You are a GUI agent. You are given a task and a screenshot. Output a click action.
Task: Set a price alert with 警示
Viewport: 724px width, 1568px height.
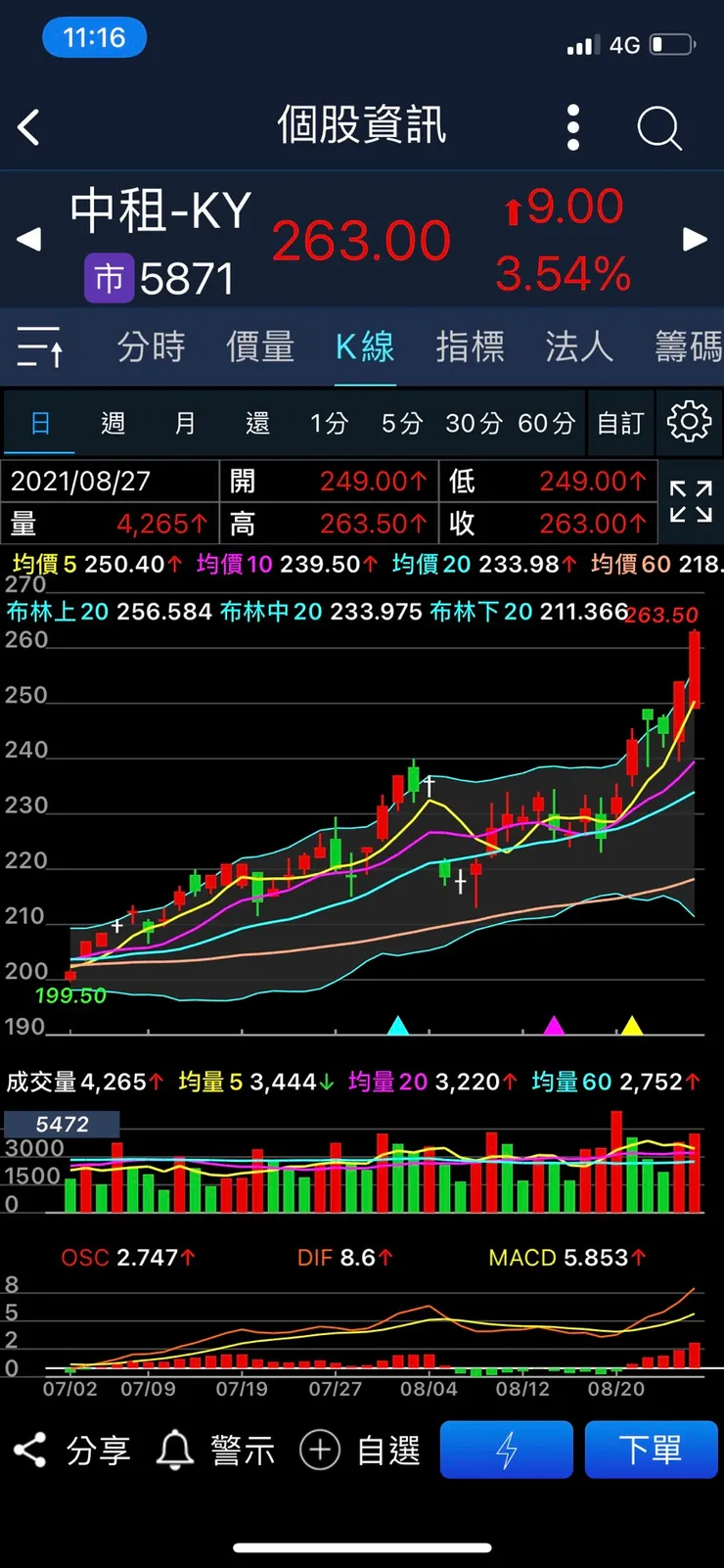[x=216, y=1450]
